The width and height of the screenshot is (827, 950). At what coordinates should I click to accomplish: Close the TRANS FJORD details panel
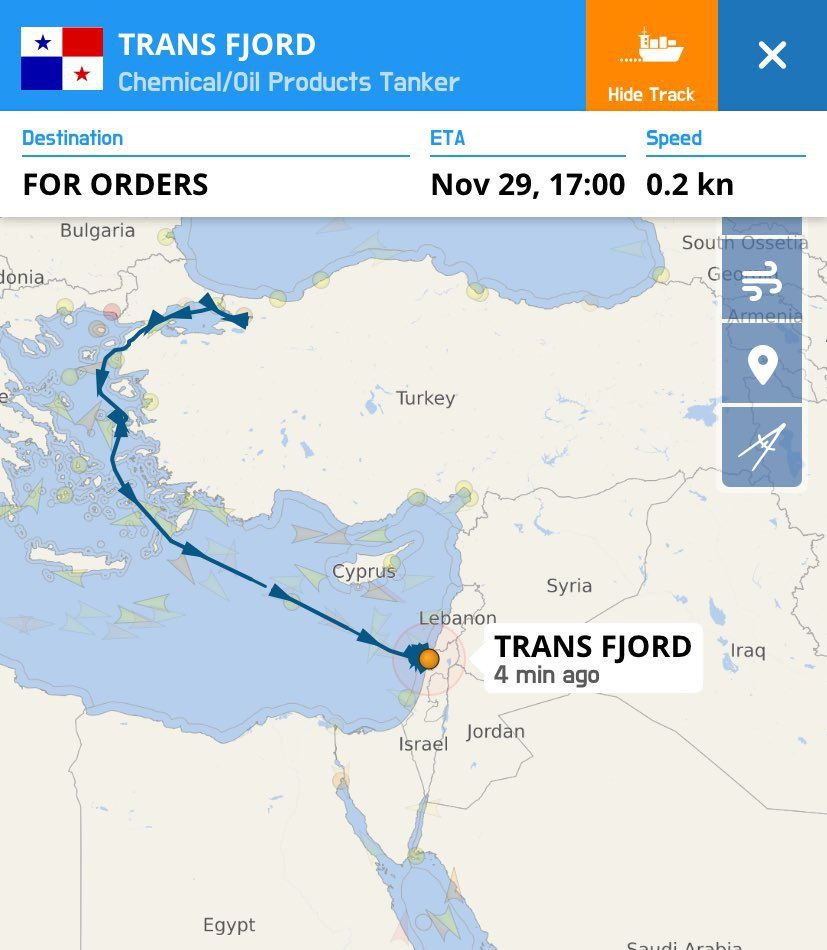pos(772,55)
